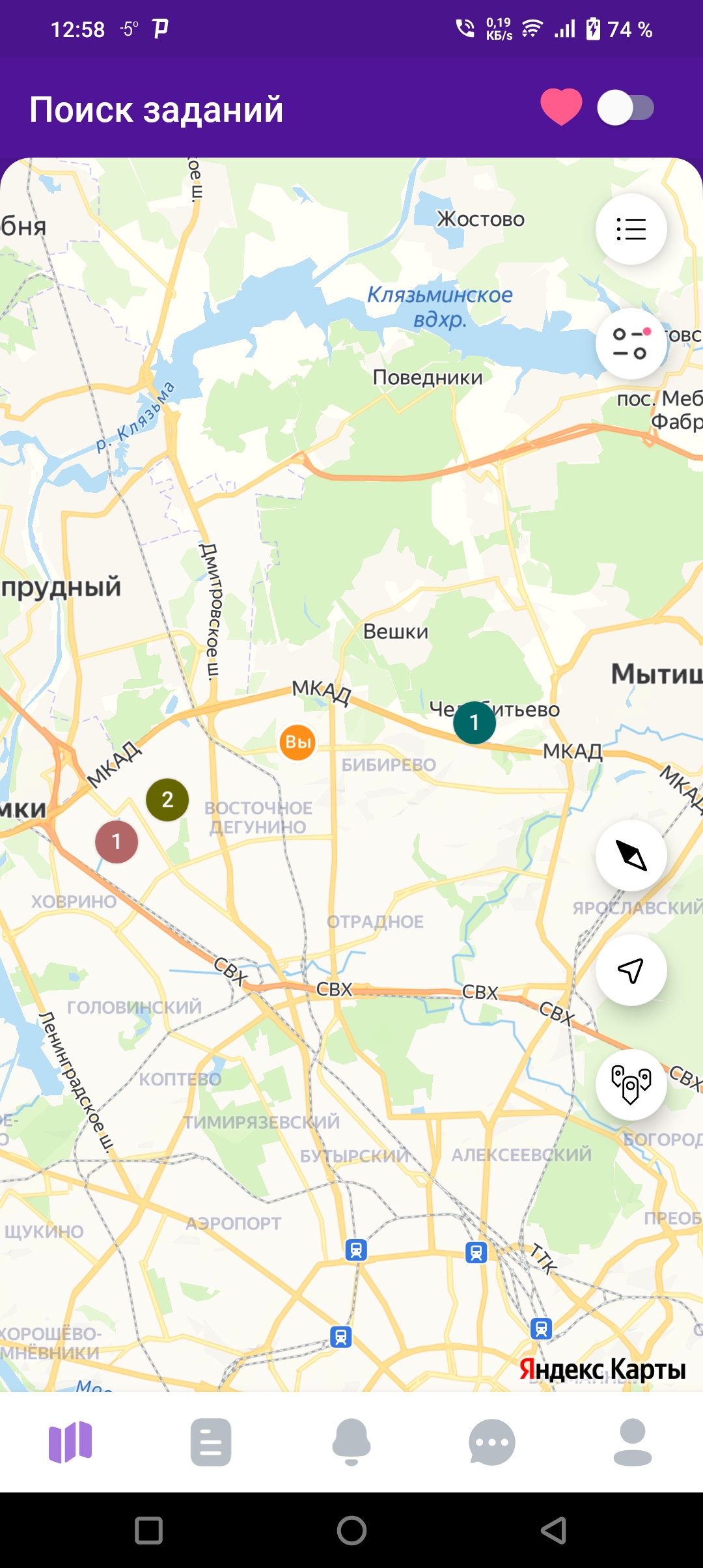Toggle the switch in the top bar
The width and height of the screenshot is (703, 1568).
(626, 107)
